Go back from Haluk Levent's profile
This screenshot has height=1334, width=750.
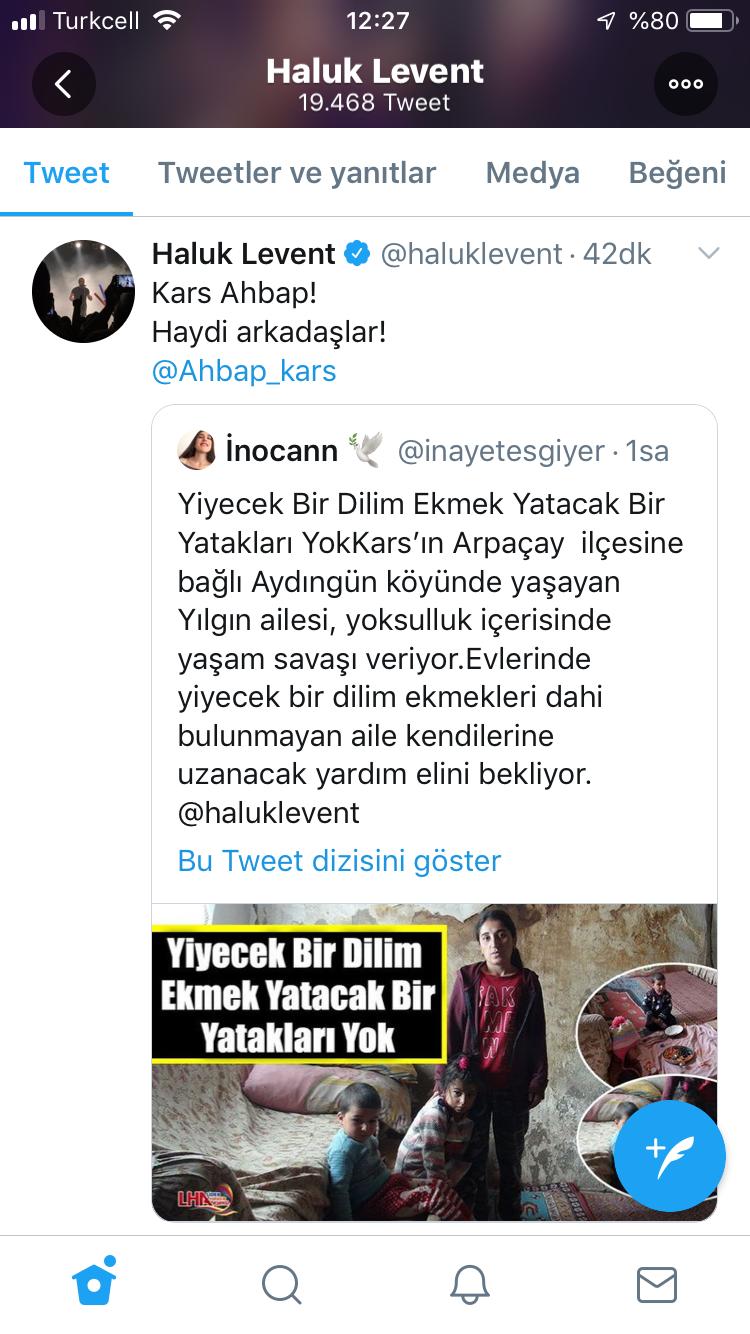tap(63, 84)
